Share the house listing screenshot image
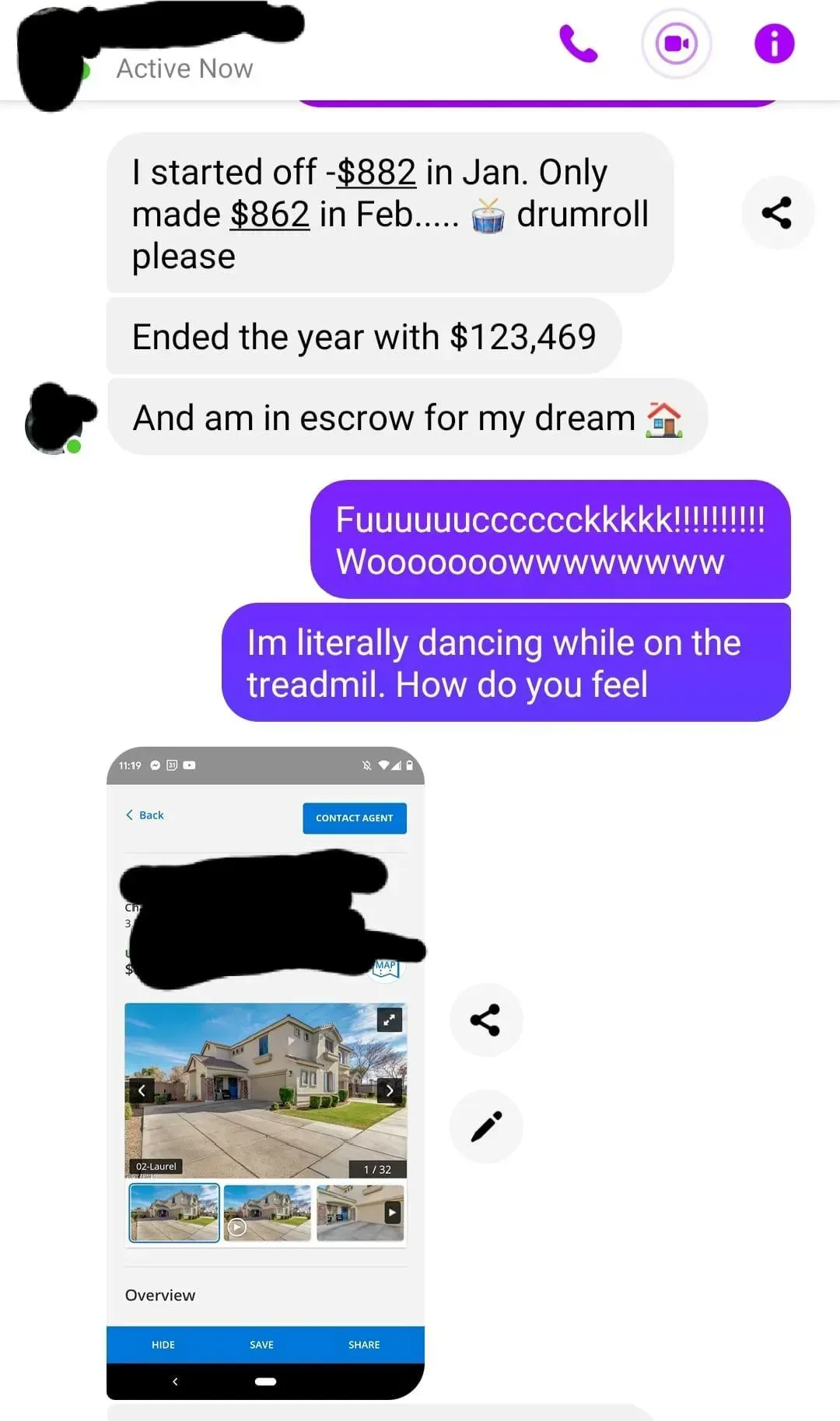Viewport: 840px width, 1421px height. (x=485, y=1020)
